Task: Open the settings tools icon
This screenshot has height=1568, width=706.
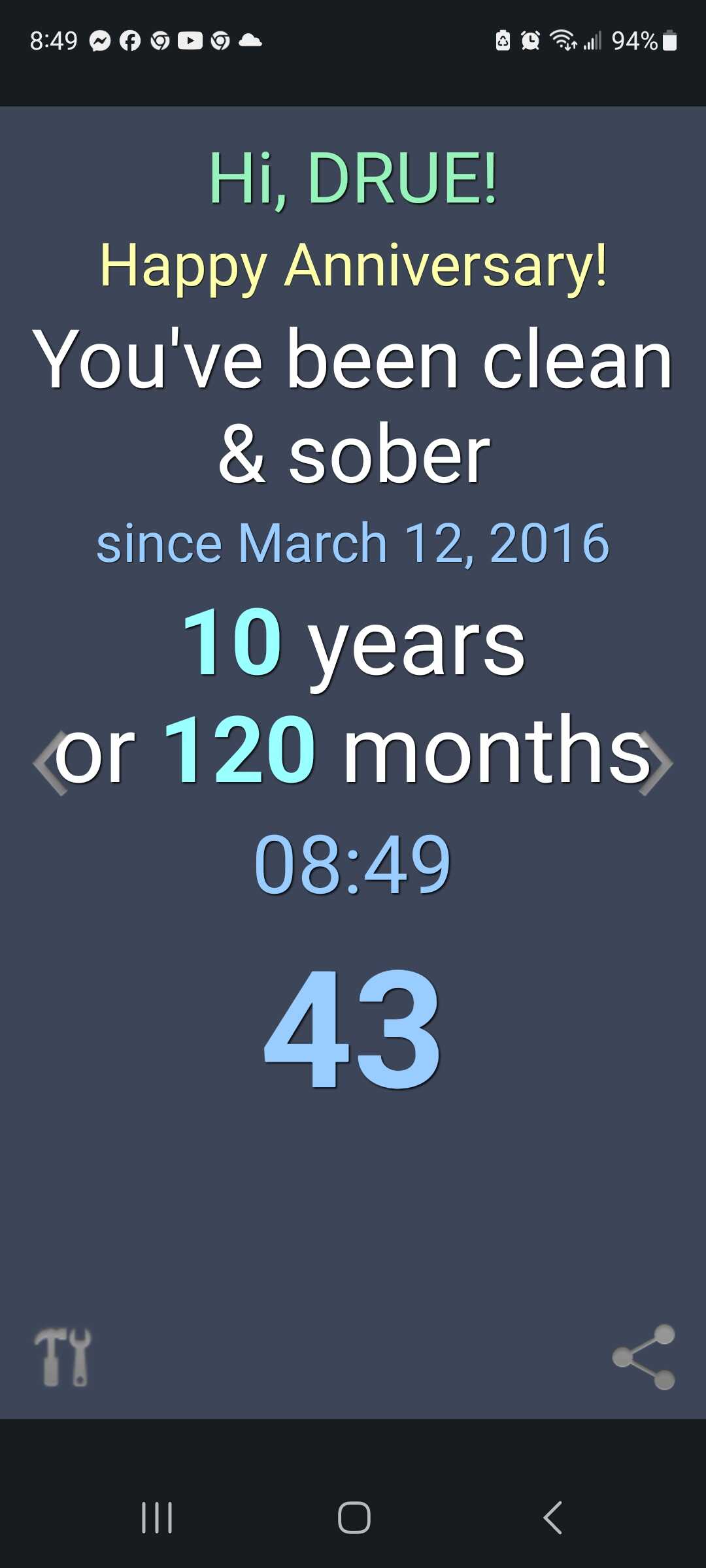Action: click(63, 1357)
